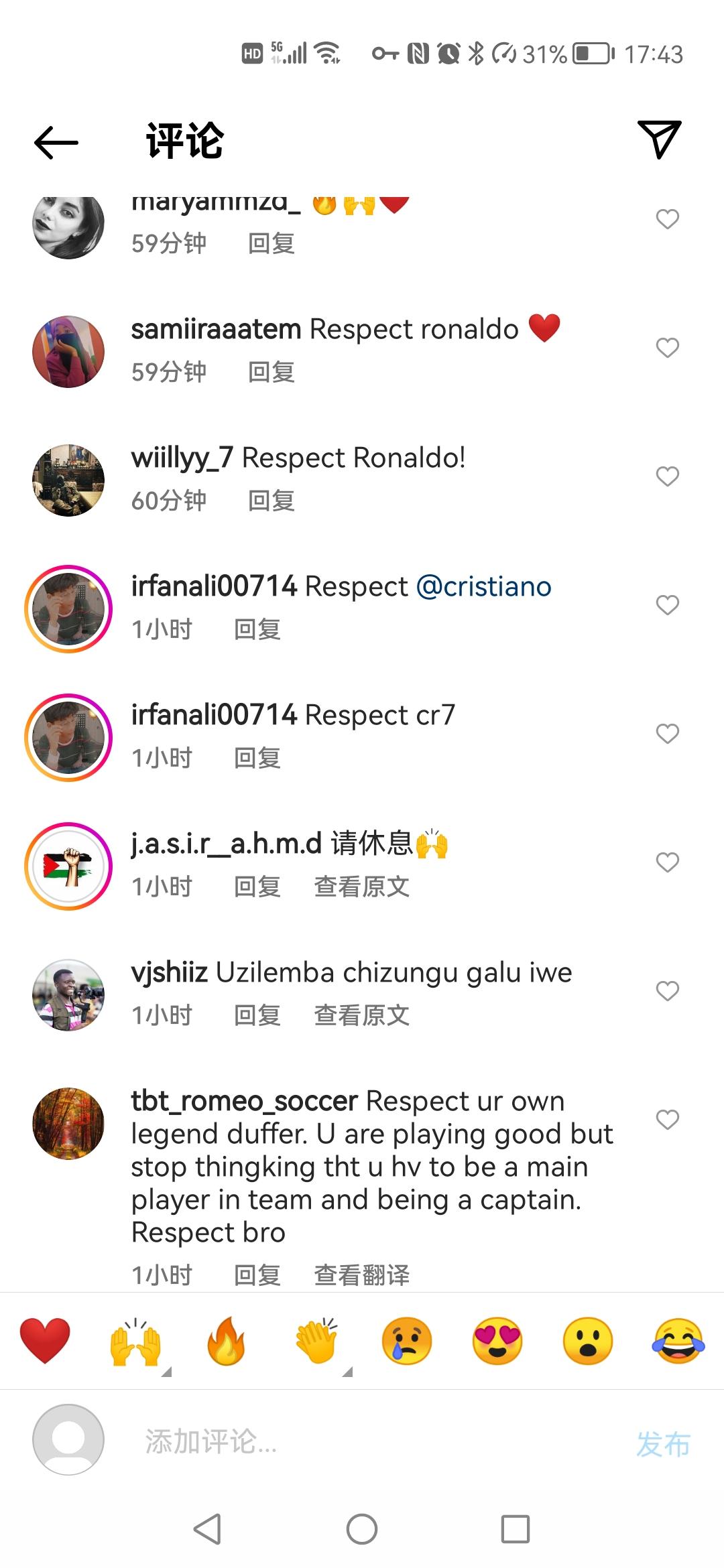Tap the system home button
Viewport: 724px width, 1568px height.
[x=362, y=1529]
